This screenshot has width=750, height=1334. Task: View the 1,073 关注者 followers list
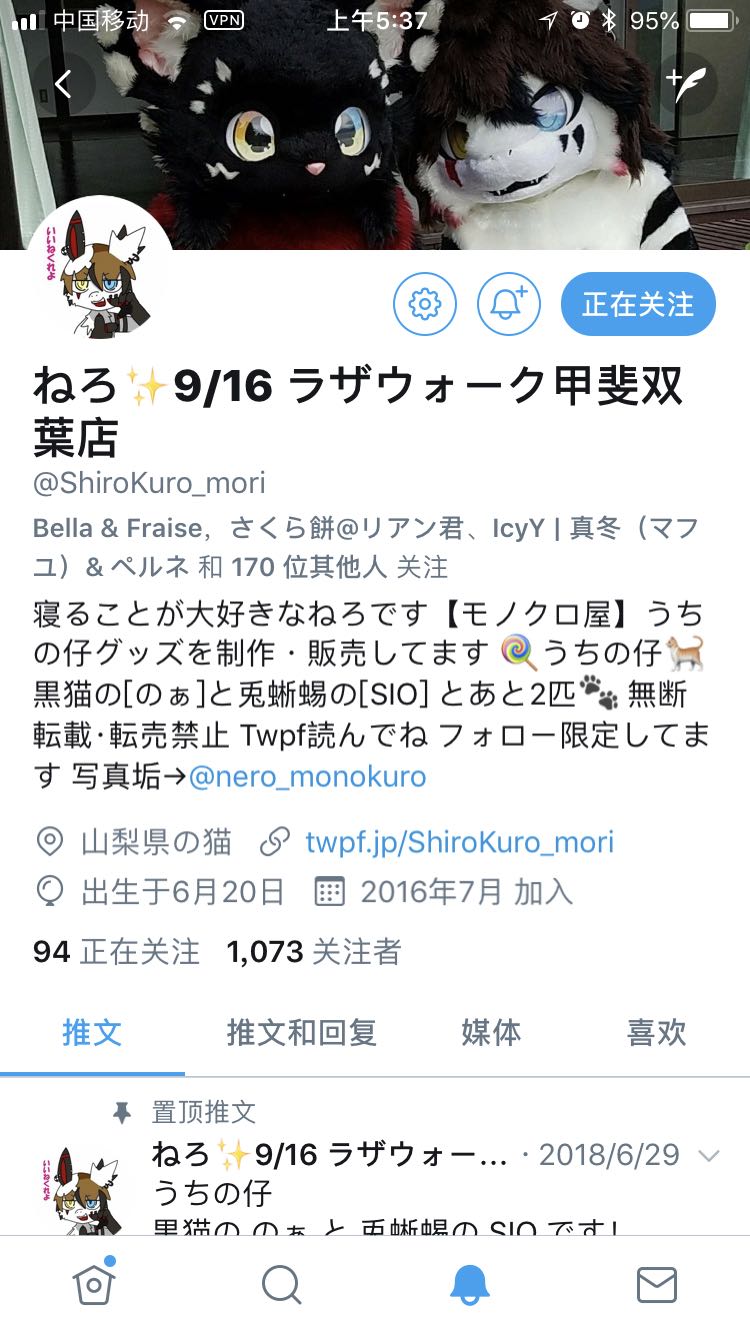[314, 951]
